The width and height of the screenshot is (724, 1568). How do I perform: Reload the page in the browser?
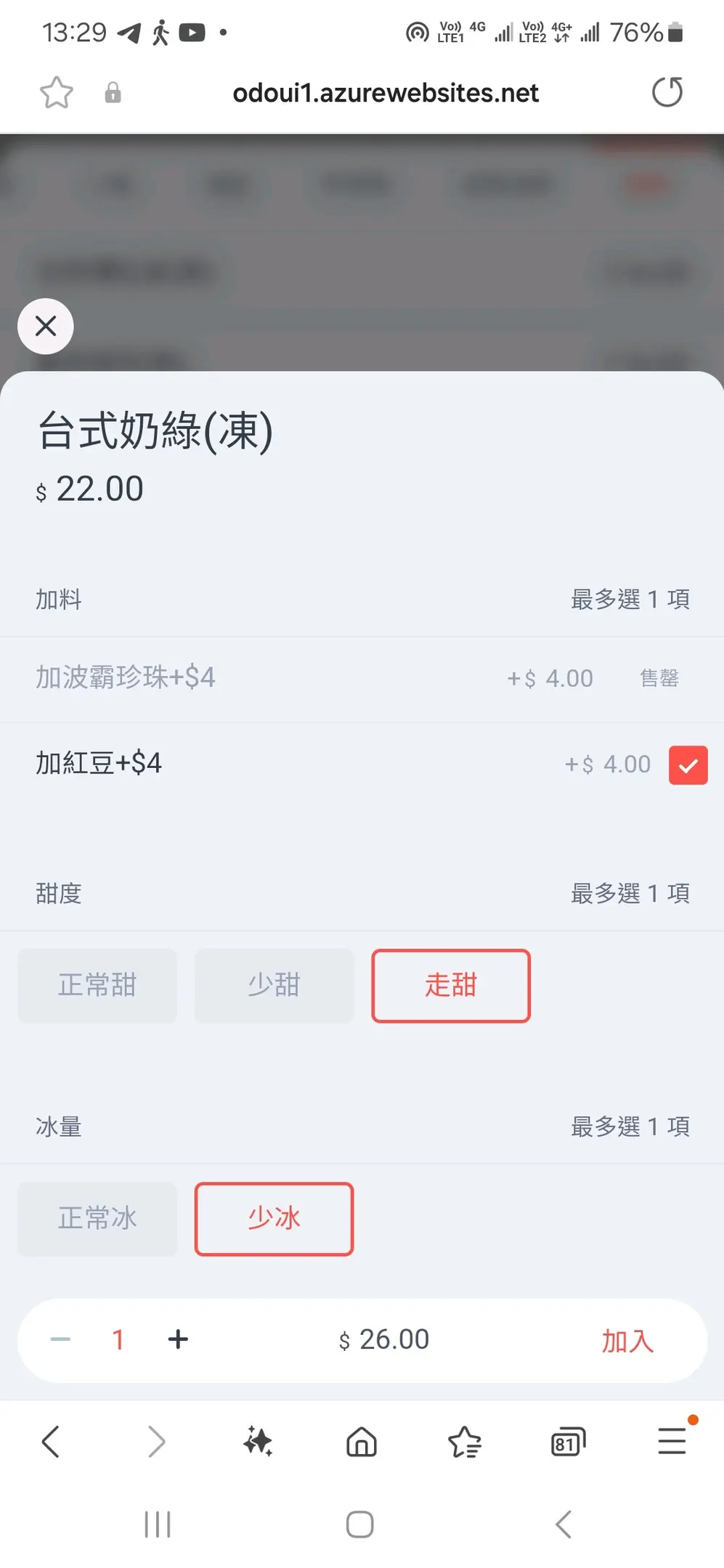click(667, 92)
